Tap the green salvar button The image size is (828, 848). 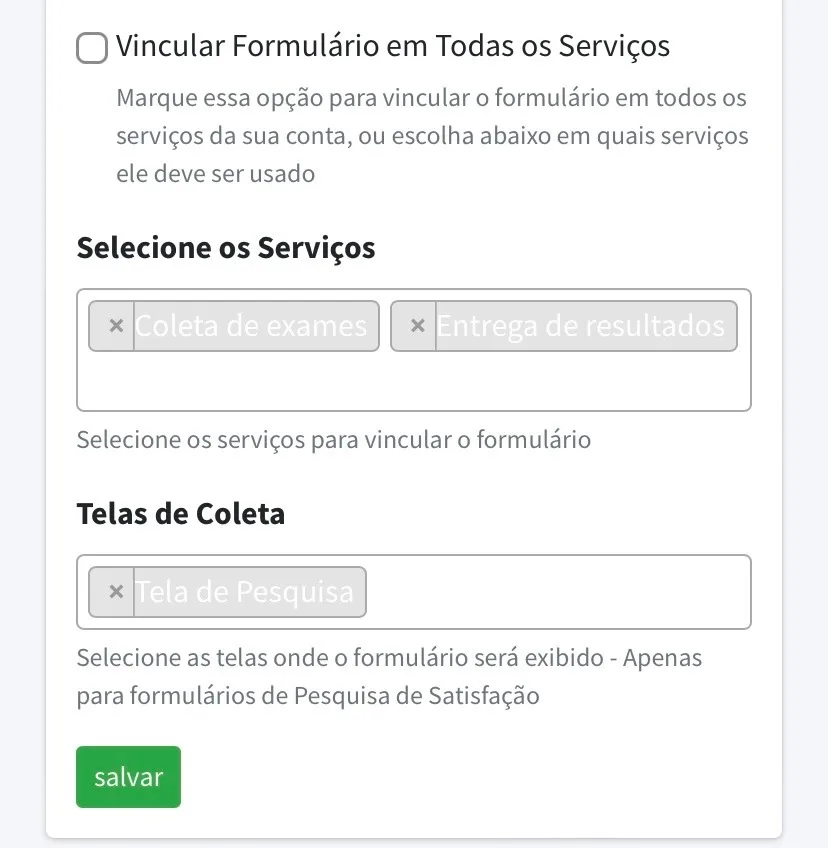point(128,777)
